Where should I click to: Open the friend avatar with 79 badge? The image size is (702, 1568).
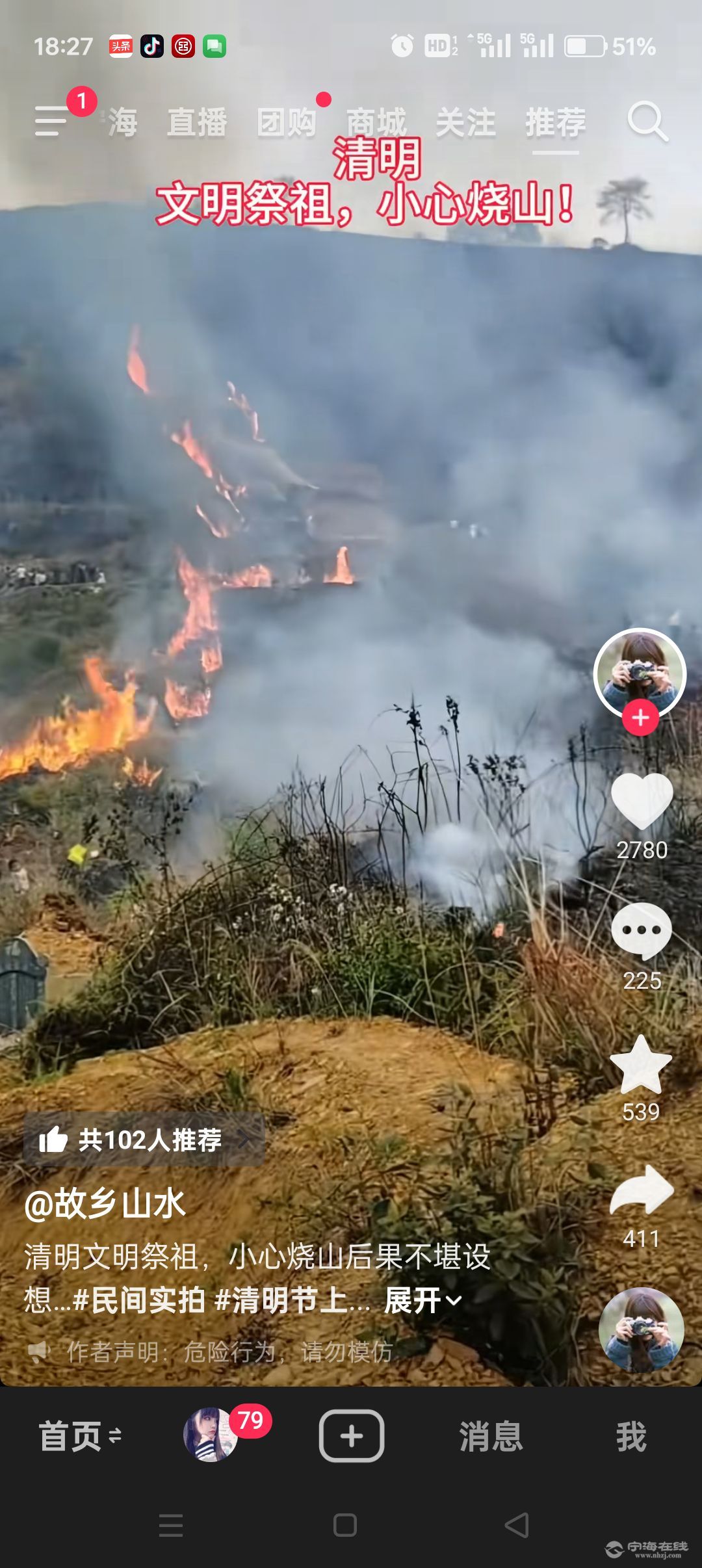click(211, 1435)
